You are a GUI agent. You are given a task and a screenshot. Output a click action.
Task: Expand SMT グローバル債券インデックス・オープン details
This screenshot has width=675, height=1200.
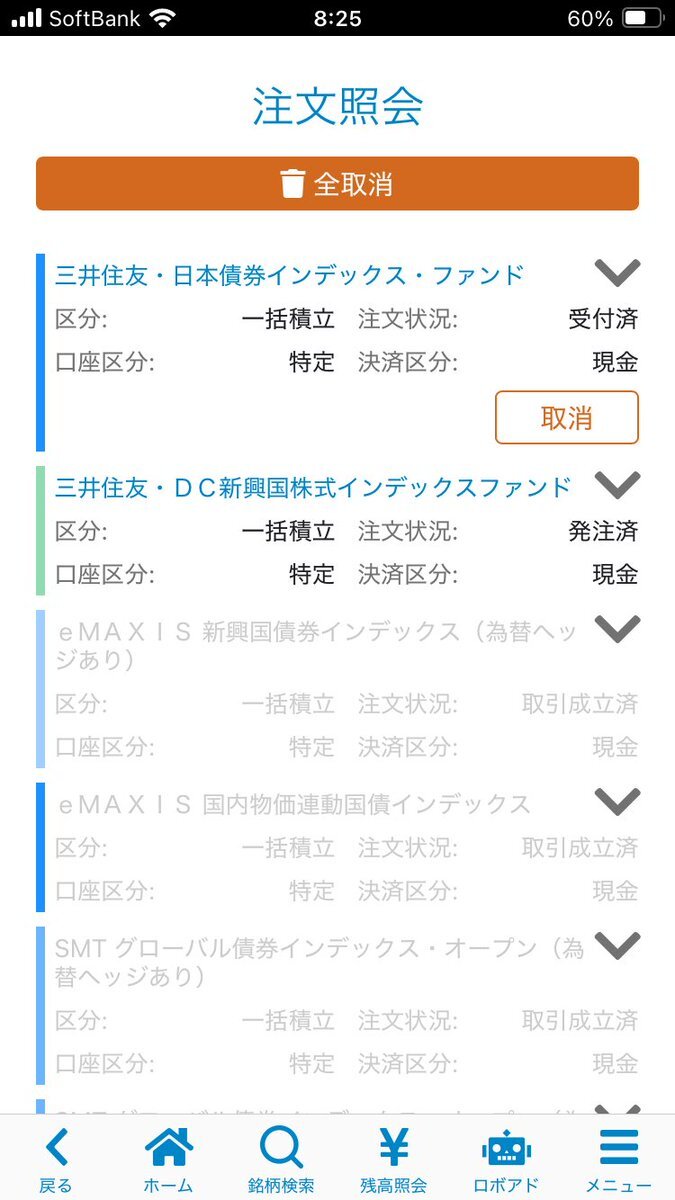pos(617,946)
